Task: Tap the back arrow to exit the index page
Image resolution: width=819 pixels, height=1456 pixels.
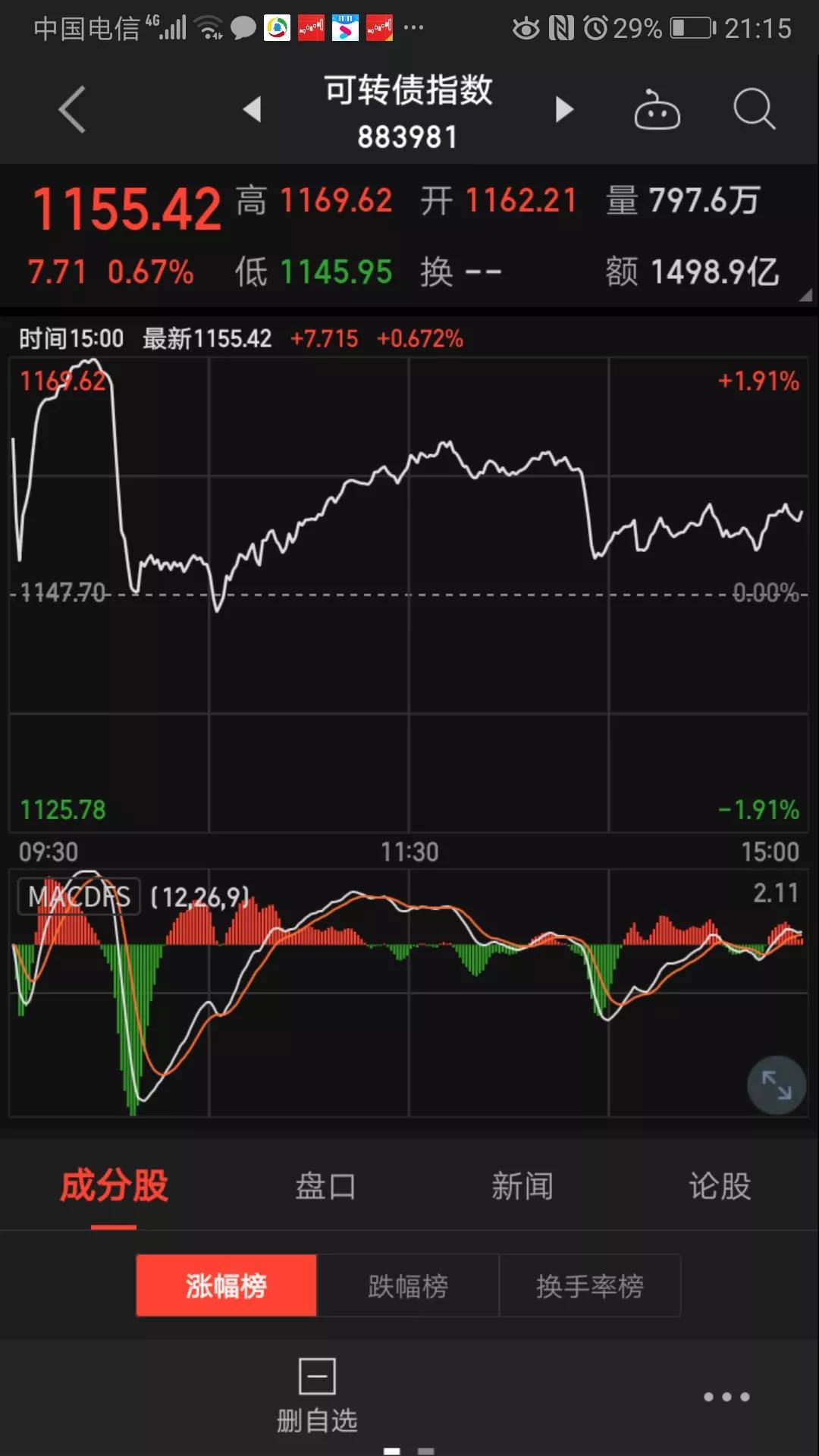Action: tap(71, 110)
